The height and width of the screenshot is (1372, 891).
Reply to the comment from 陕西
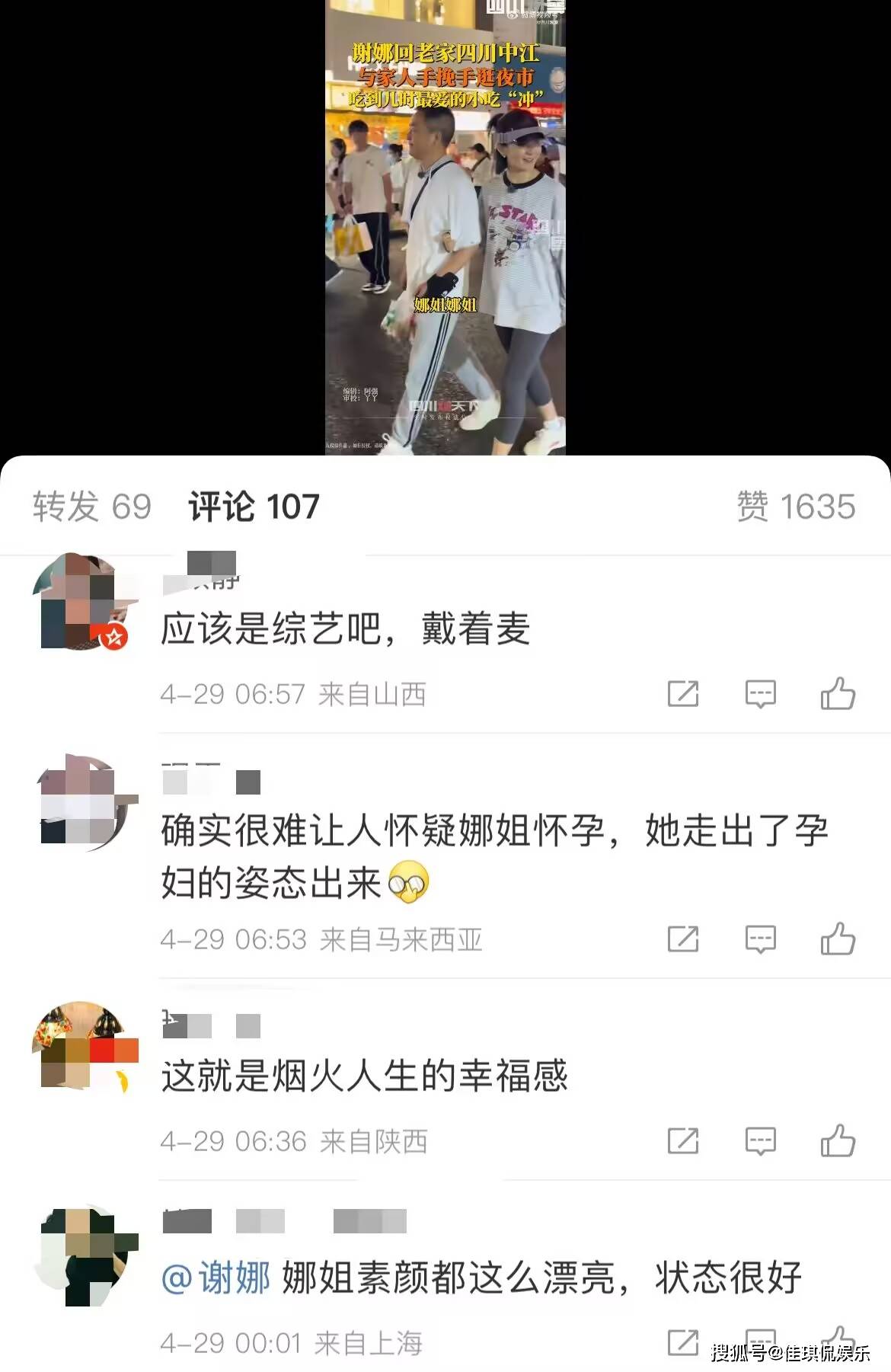pos(760,1141)
